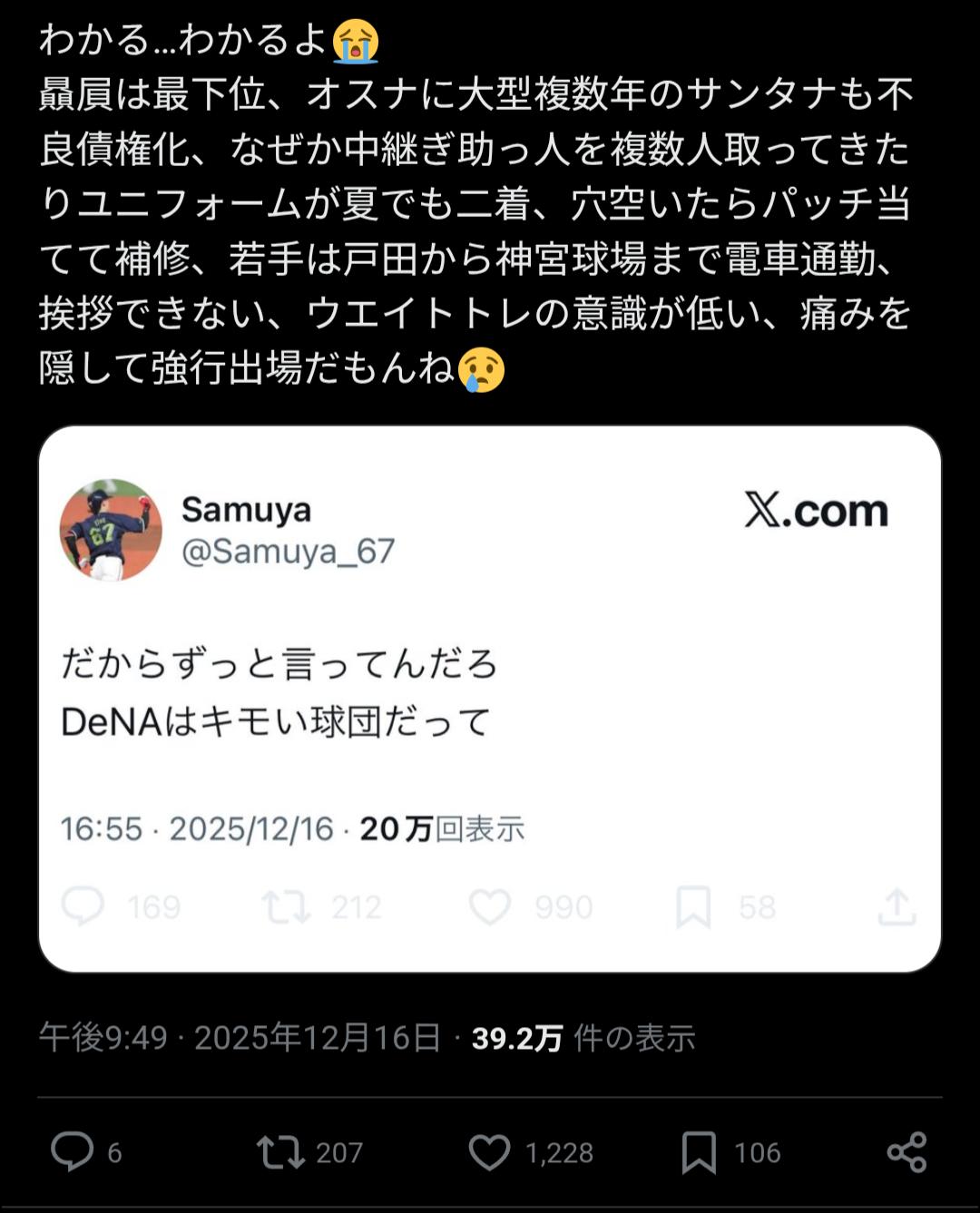Bookmark this post with 106 bookmarks
Screen dimensions: 980x1213
[x=699, y=1152]
